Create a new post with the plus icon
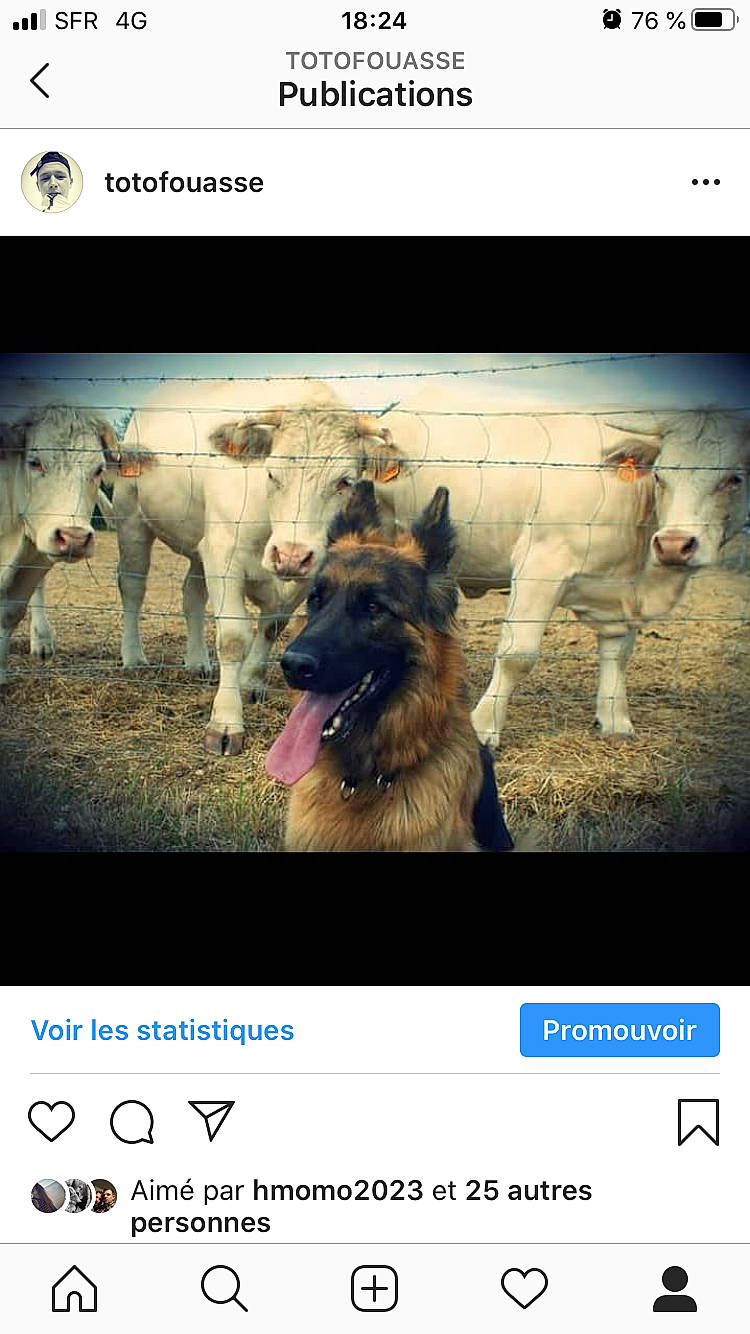Screen dimensions: 750x1334 (373, 1289)
